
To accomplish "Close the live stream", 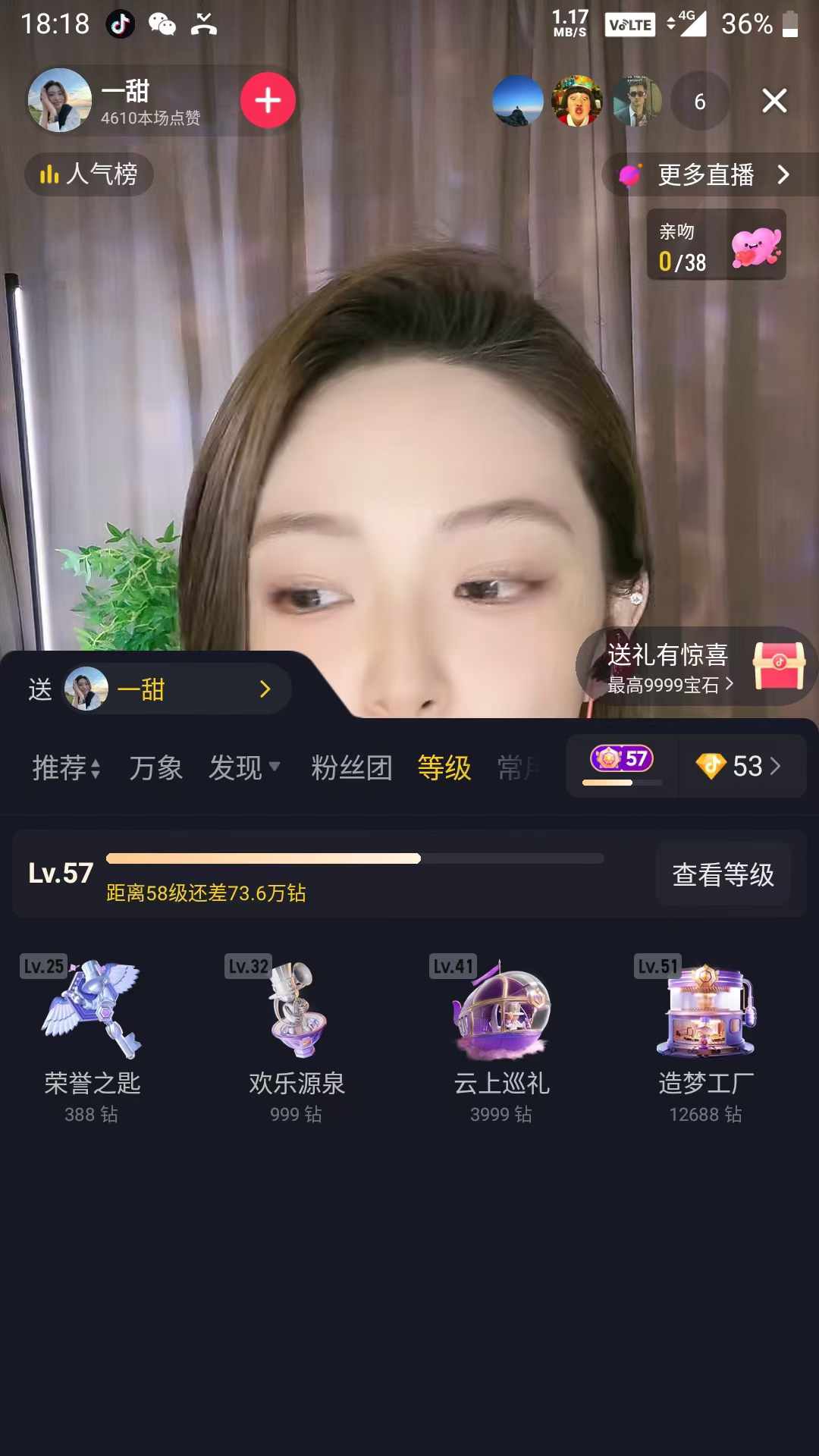I will click(x=774, y=100).
